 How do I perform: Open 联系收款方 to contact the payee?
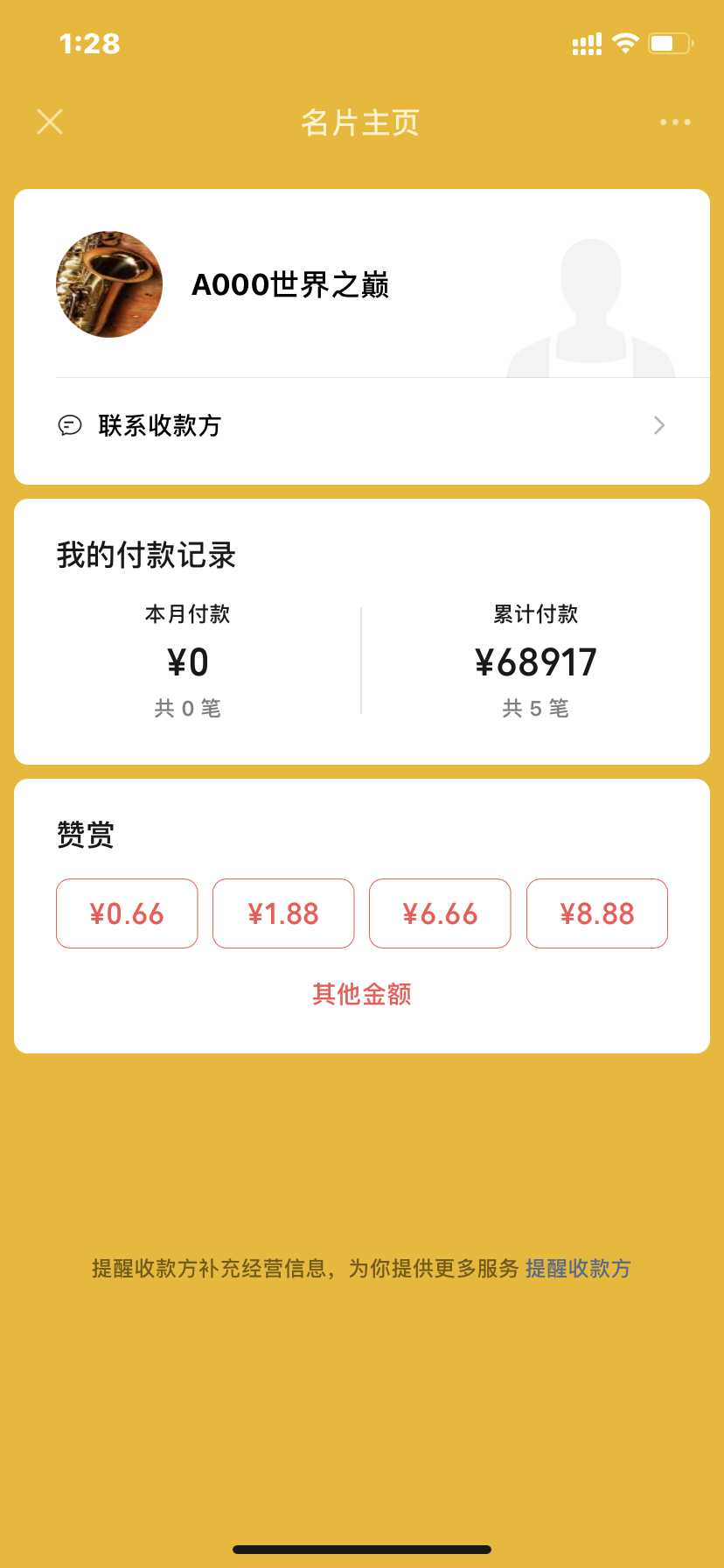point(360,426)
